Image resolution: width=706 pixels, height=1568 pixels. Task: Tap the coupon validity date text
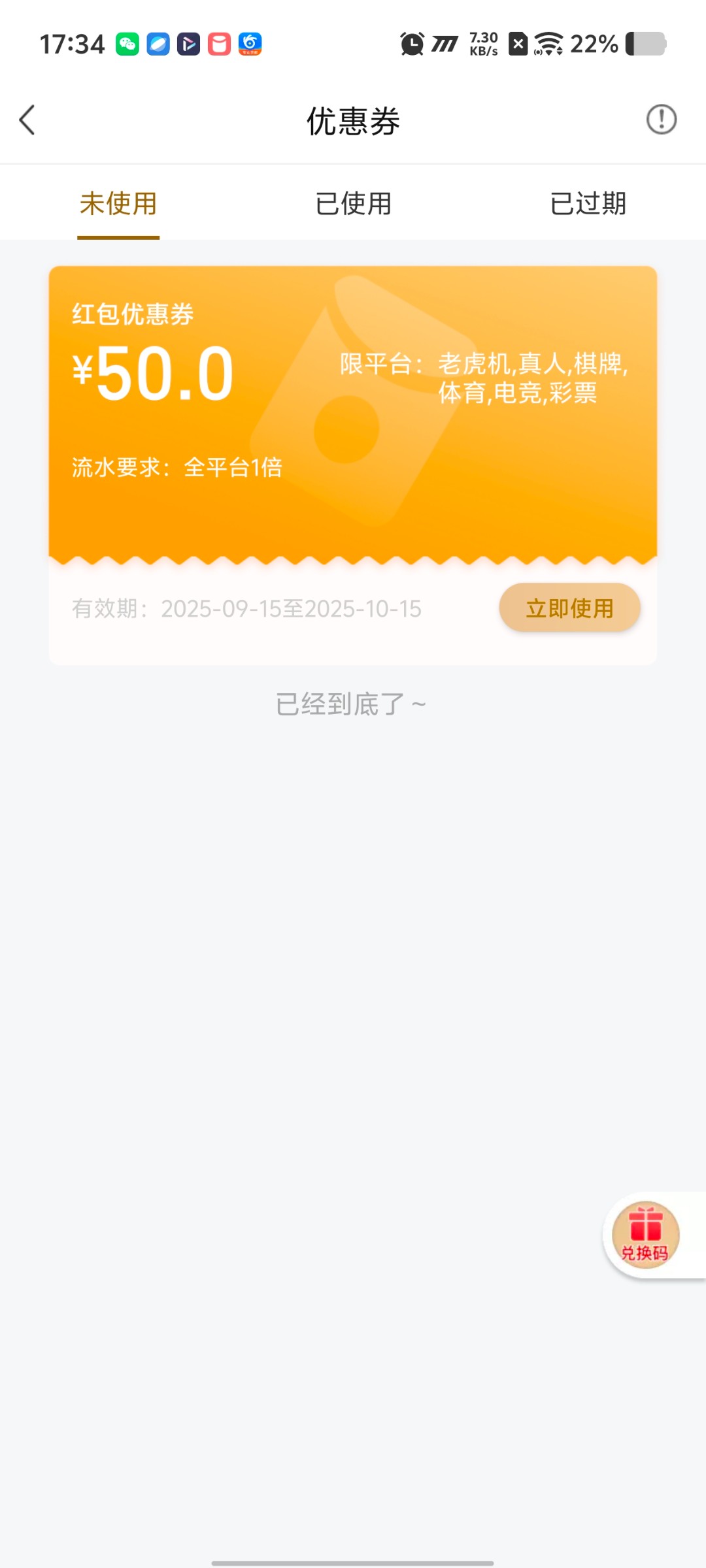246,608
